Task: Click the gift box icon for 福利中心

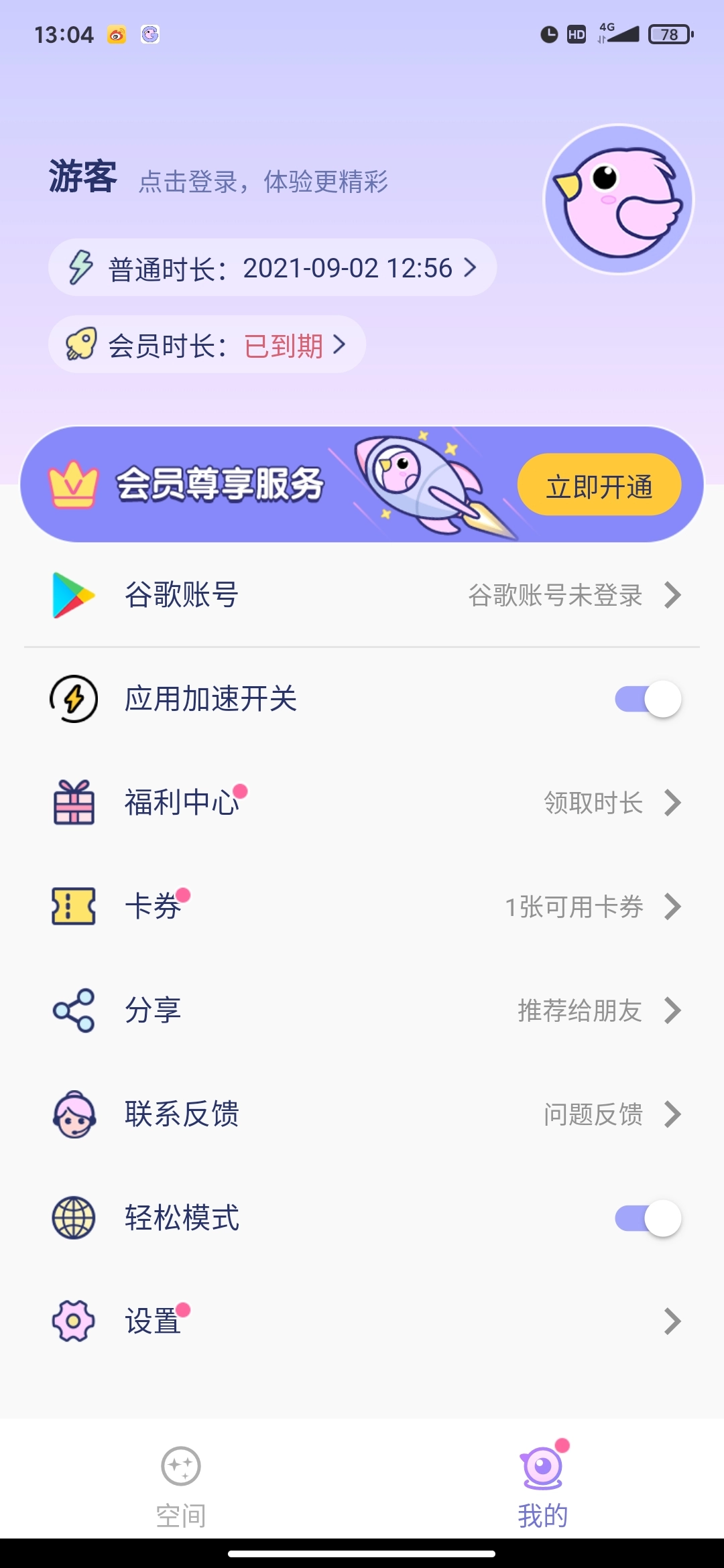Action: point(72,803)
